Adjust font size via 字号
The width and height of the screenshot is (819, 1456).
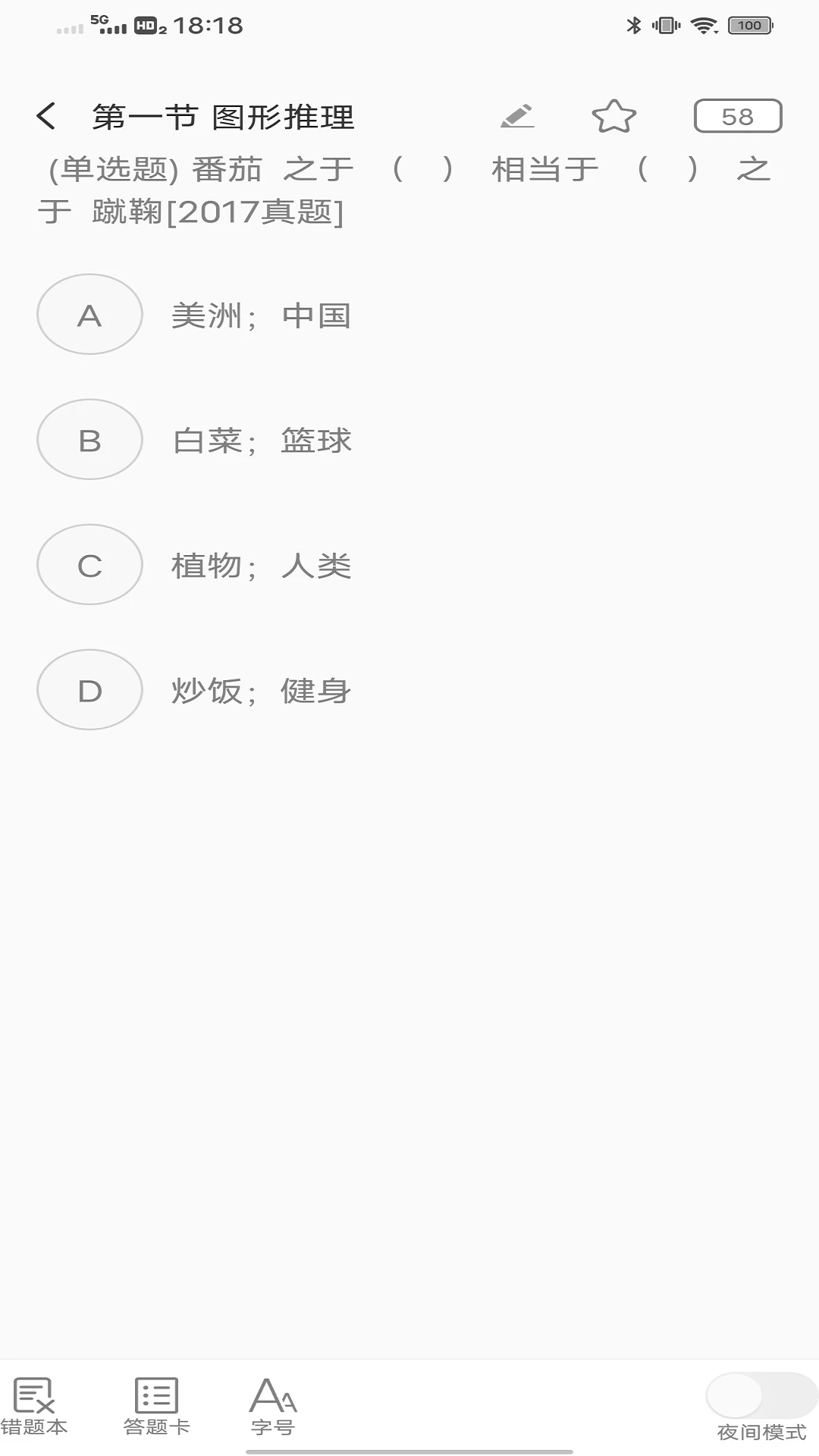[273, 1407]
